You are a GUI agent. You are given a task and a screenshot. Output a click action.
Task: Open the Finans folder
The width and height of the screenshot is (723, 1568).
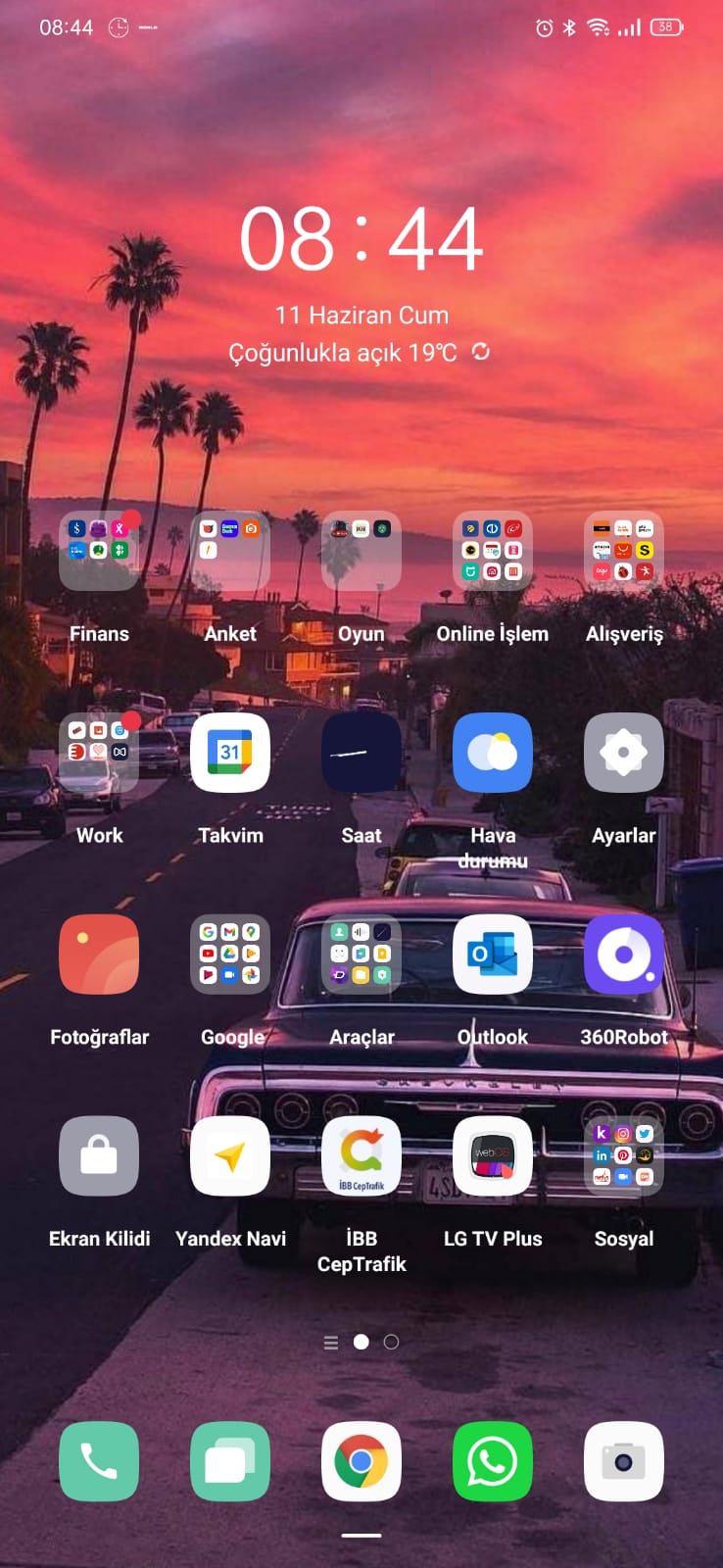(99, 551)
